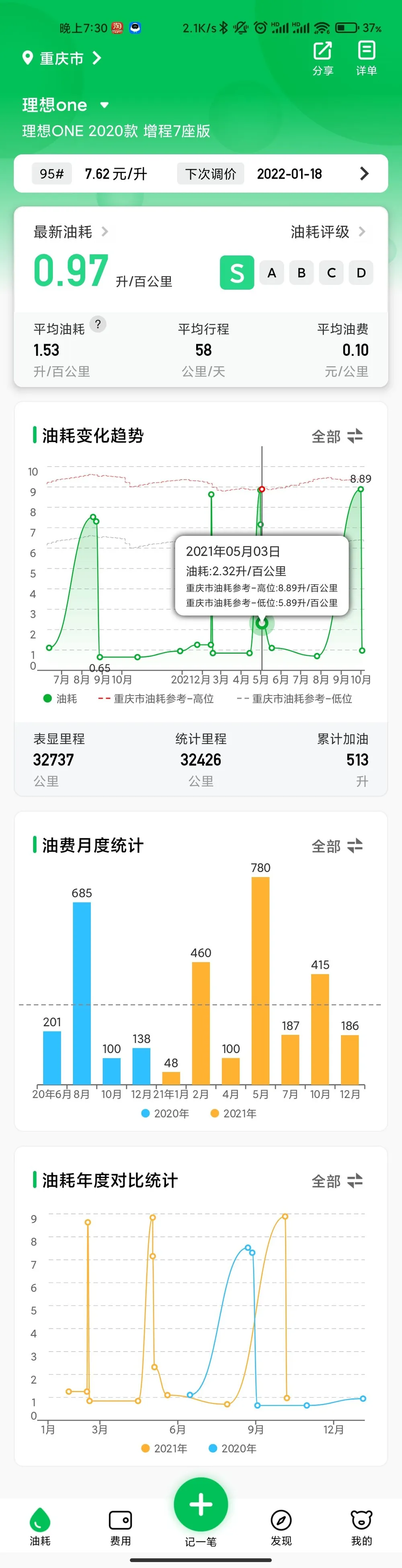Toggle the 油耗 legend in trend chart
This screenshot has height=1568, width=402.
pyautogui.click(x=60, y=699)
